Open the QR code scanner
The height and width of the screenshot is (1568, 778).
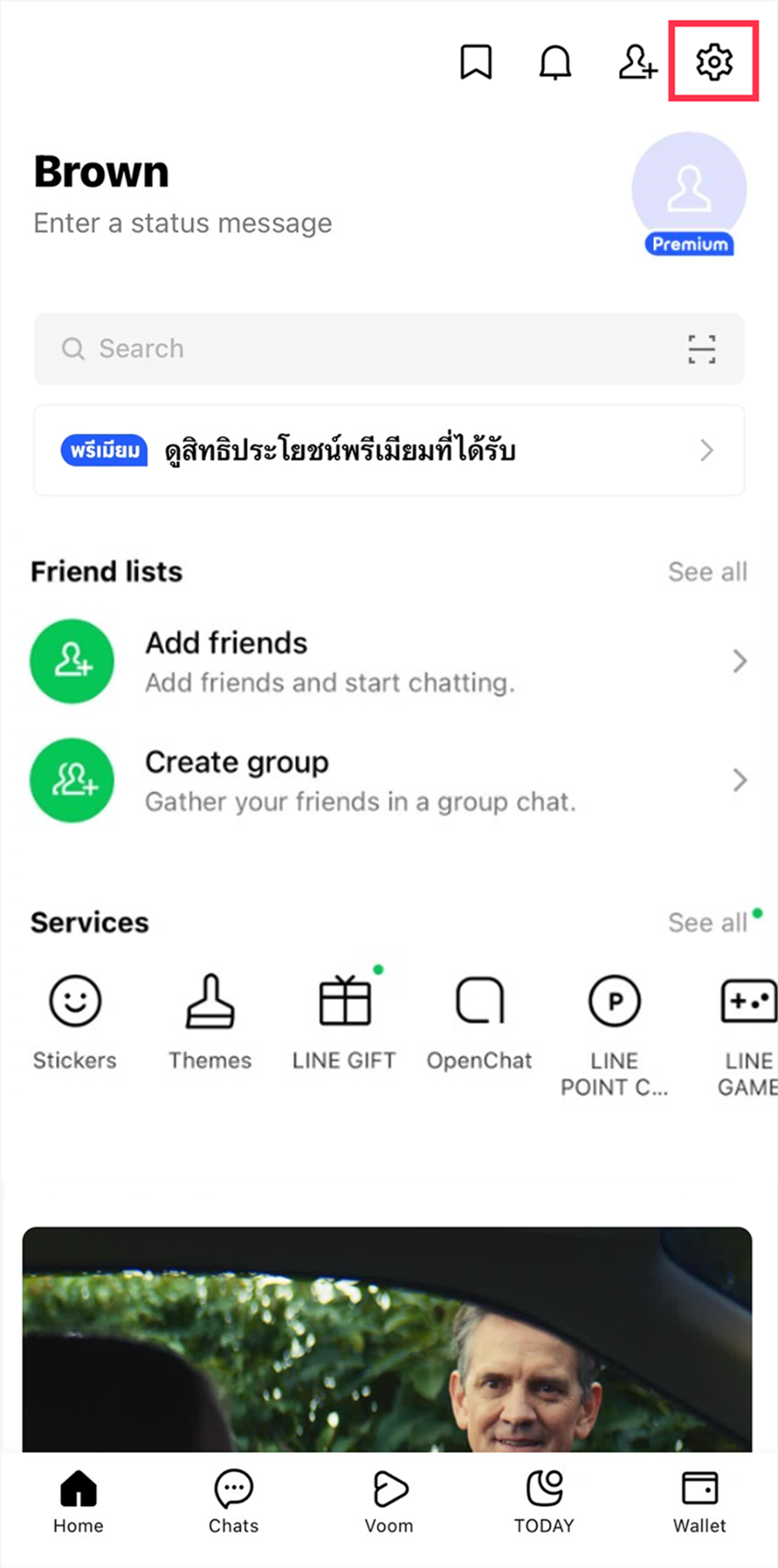(701, 349)
